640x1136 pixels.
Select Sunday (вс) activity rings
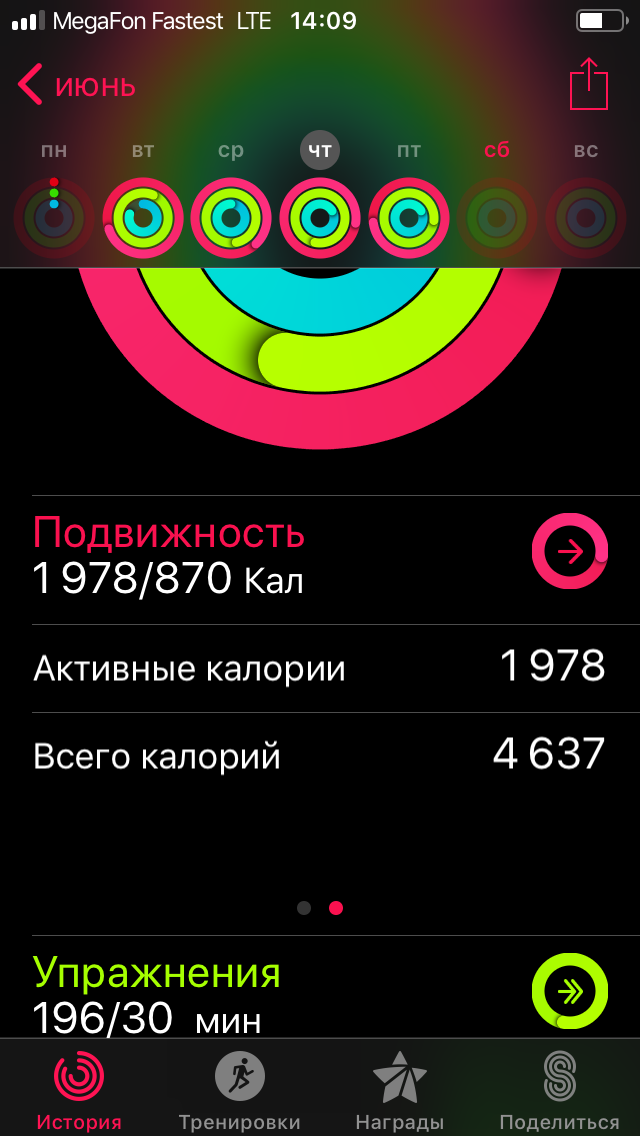585,217
